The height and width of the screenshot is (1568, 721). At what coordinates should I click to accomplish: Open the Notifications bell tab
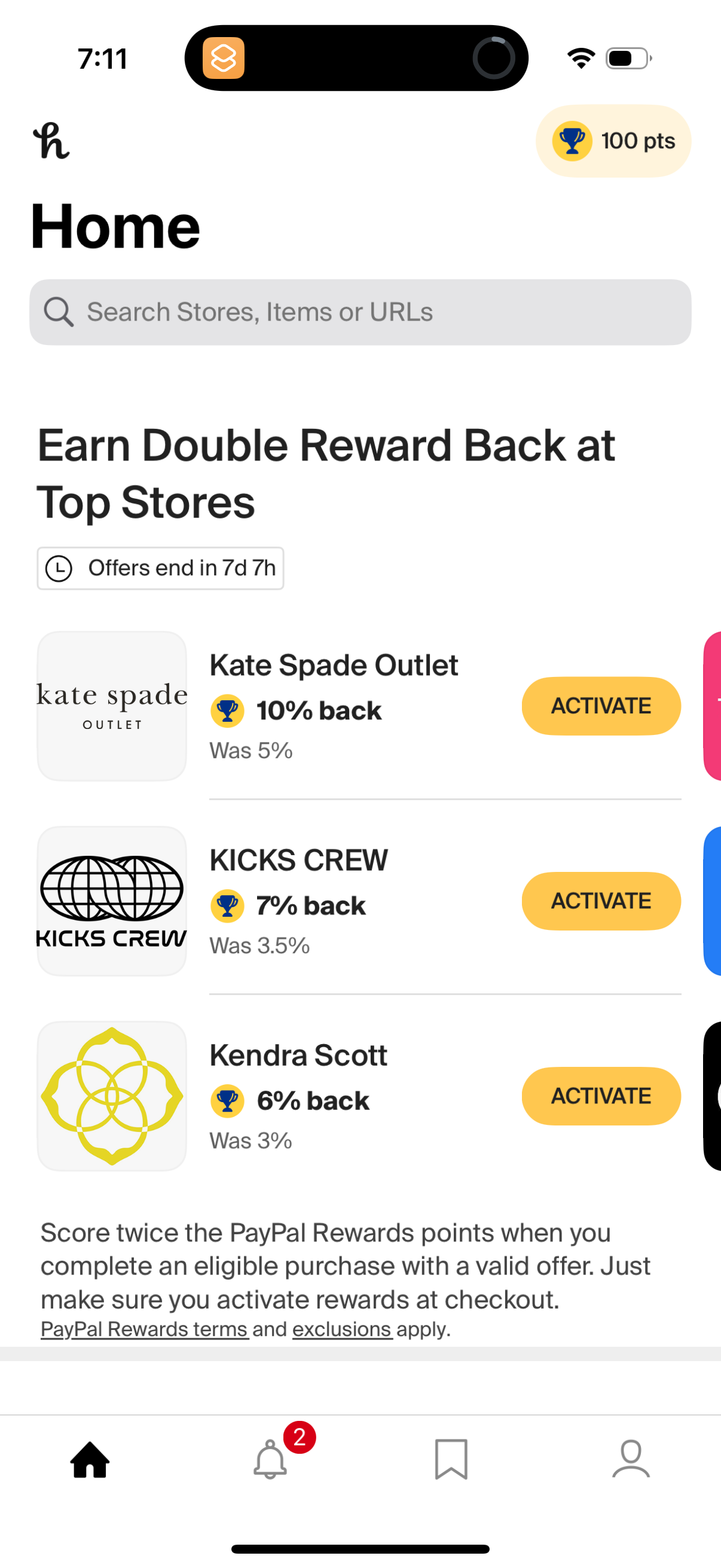tap(270, 1459)
